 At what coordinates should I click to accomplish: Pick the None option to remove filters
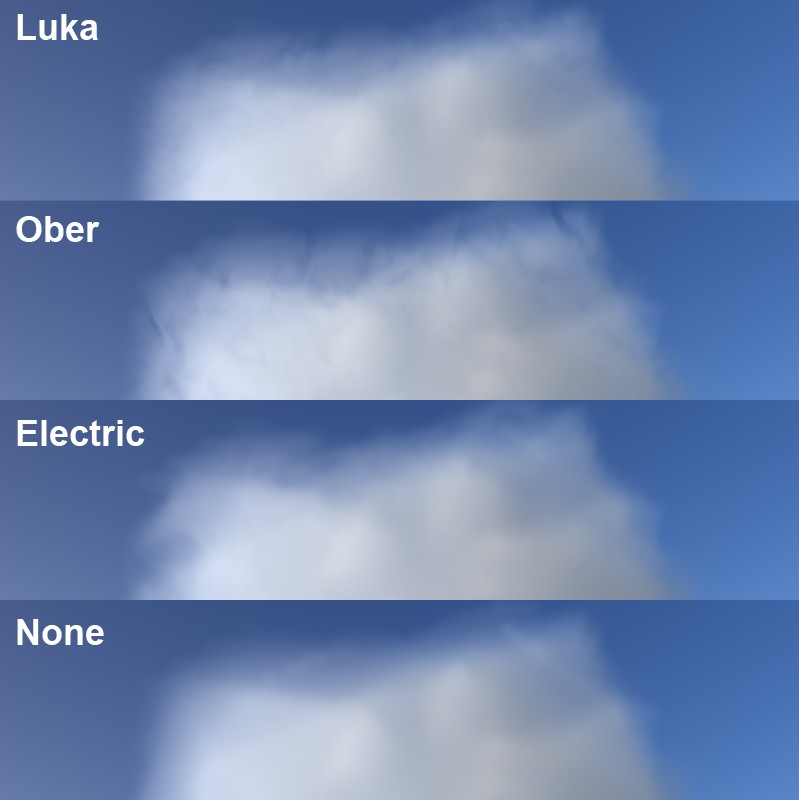(x=399, y=700)
